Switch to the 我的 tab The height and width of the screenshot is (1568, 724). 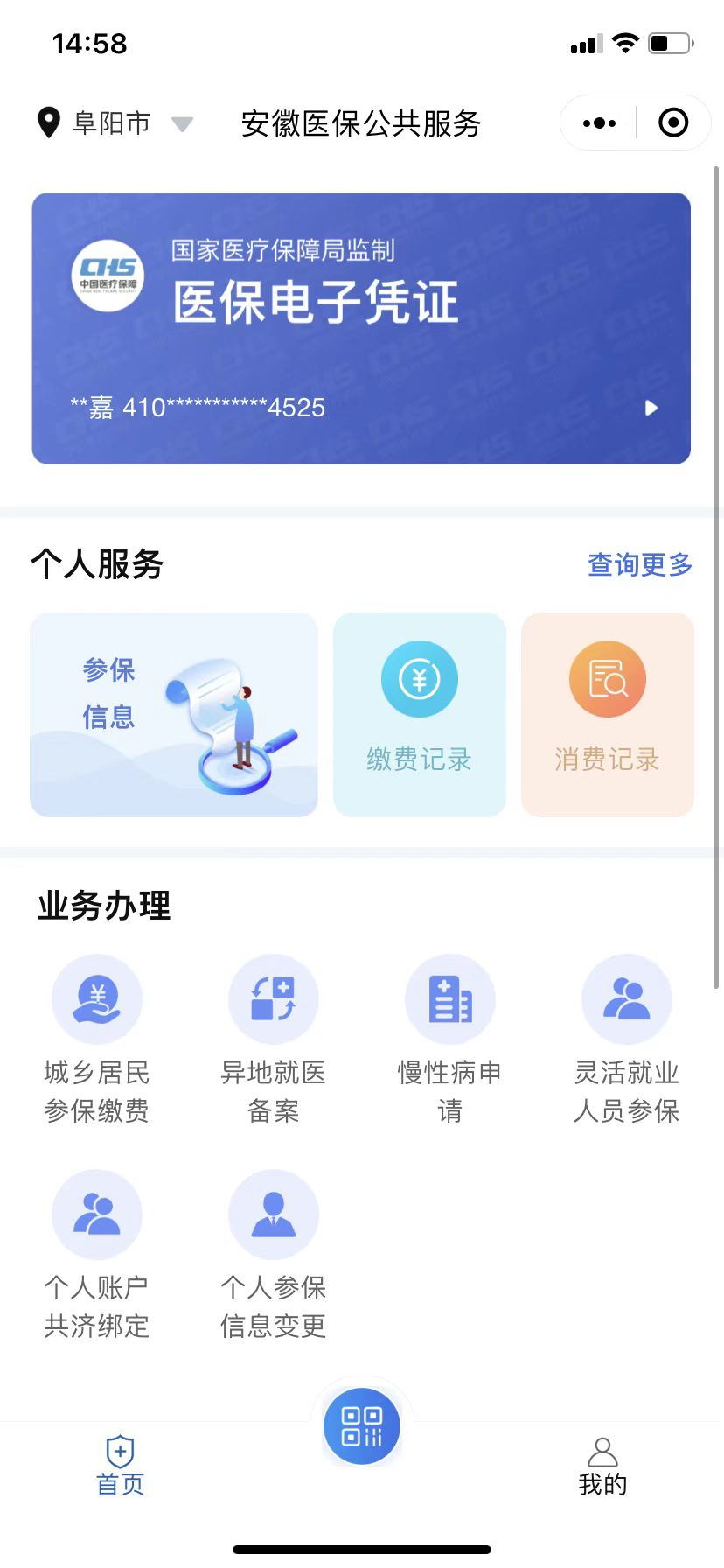602,1465
